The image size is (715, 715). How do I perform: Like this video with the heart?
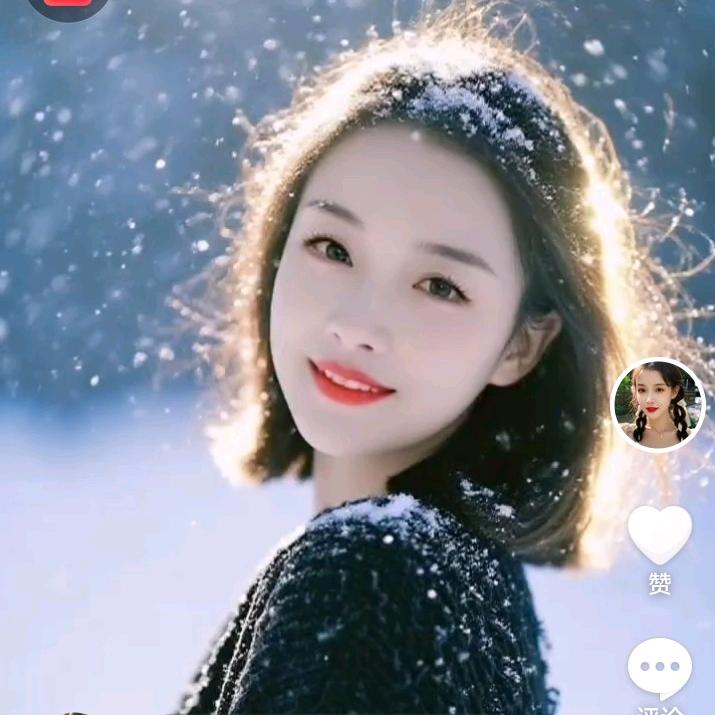[x=660, y=534]
